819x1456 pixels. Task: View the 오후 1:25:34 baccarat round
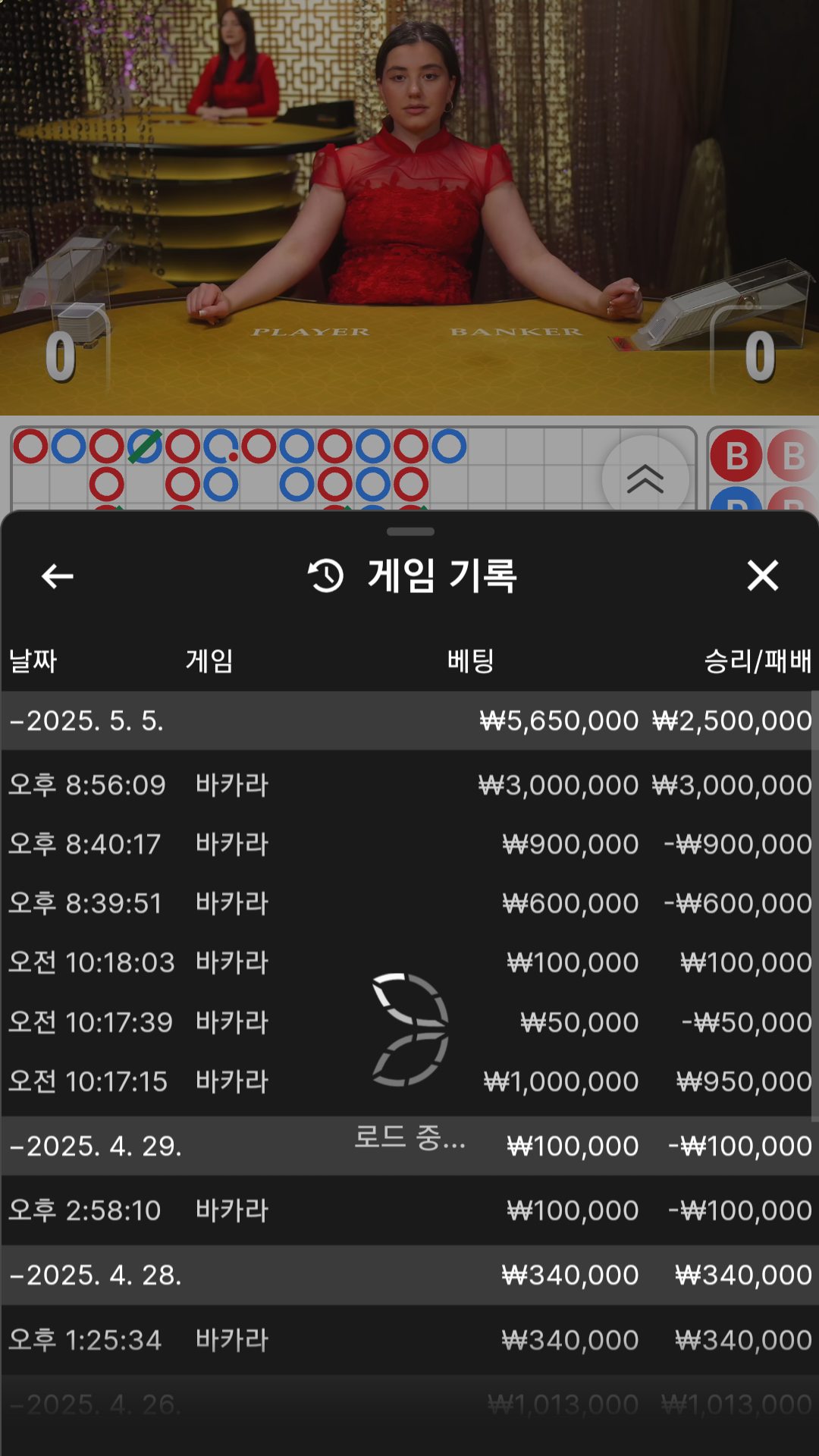point(409,1340)
